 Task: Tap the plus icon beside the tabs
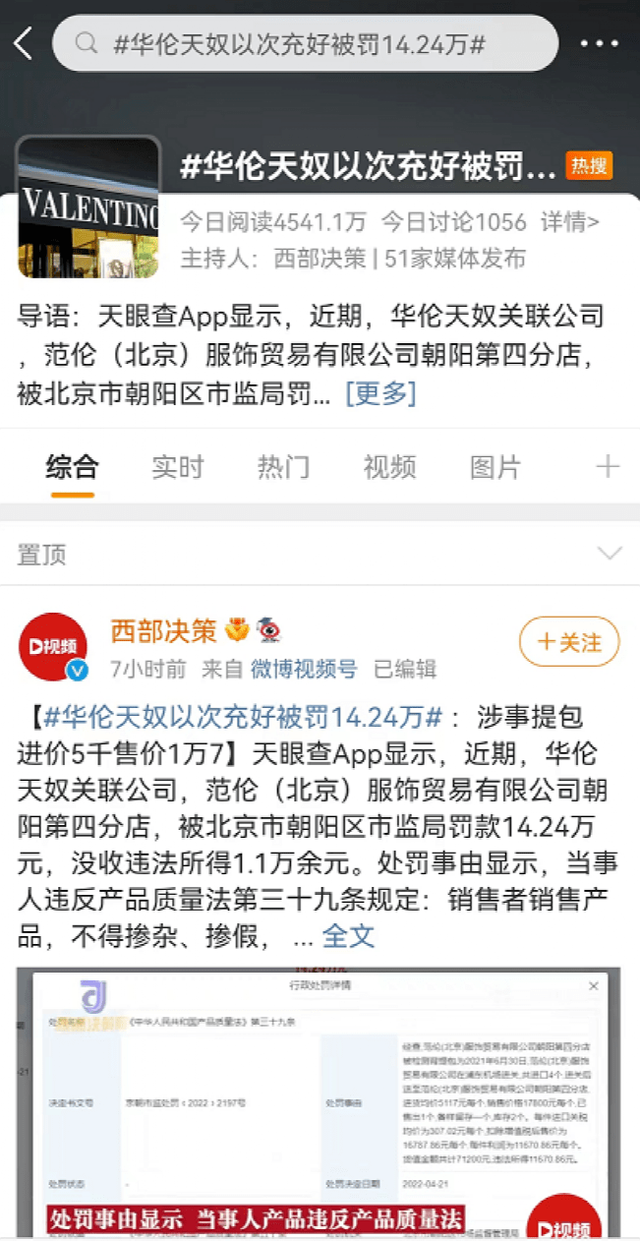coord(607,466)
